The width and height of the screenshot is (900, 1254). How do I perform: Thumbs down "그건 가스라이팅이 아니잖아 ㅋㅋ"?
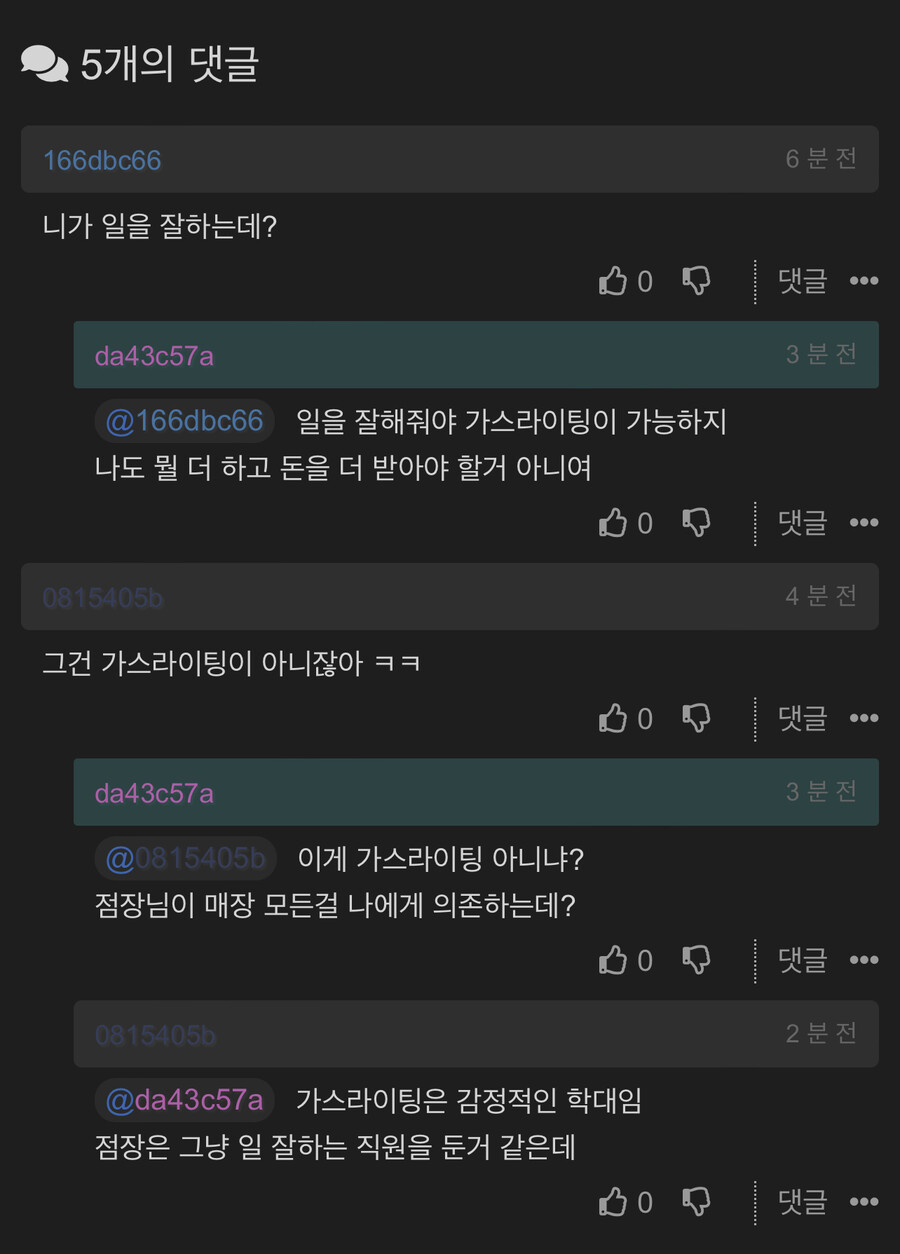click(x=696, y=718)
